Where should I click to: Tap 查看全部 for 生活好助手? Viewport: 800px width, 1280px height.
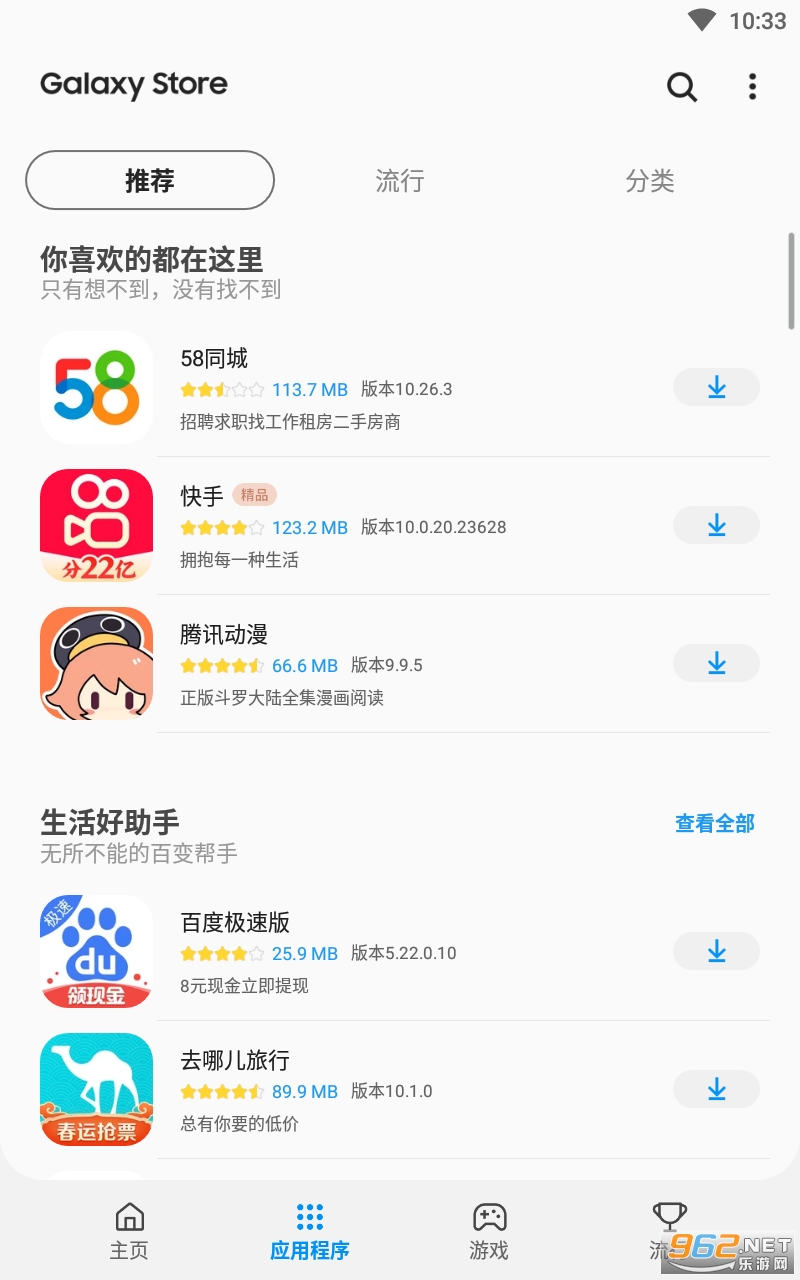(x=714, y=823)
